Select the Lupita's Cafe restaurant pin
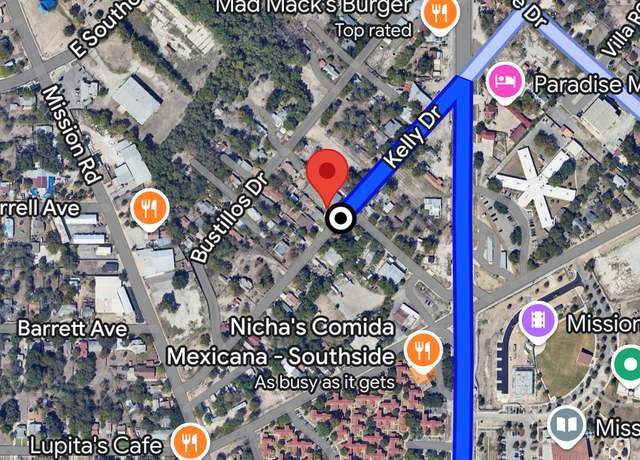This screenshot has height=460, width=640. coord(189,439)
